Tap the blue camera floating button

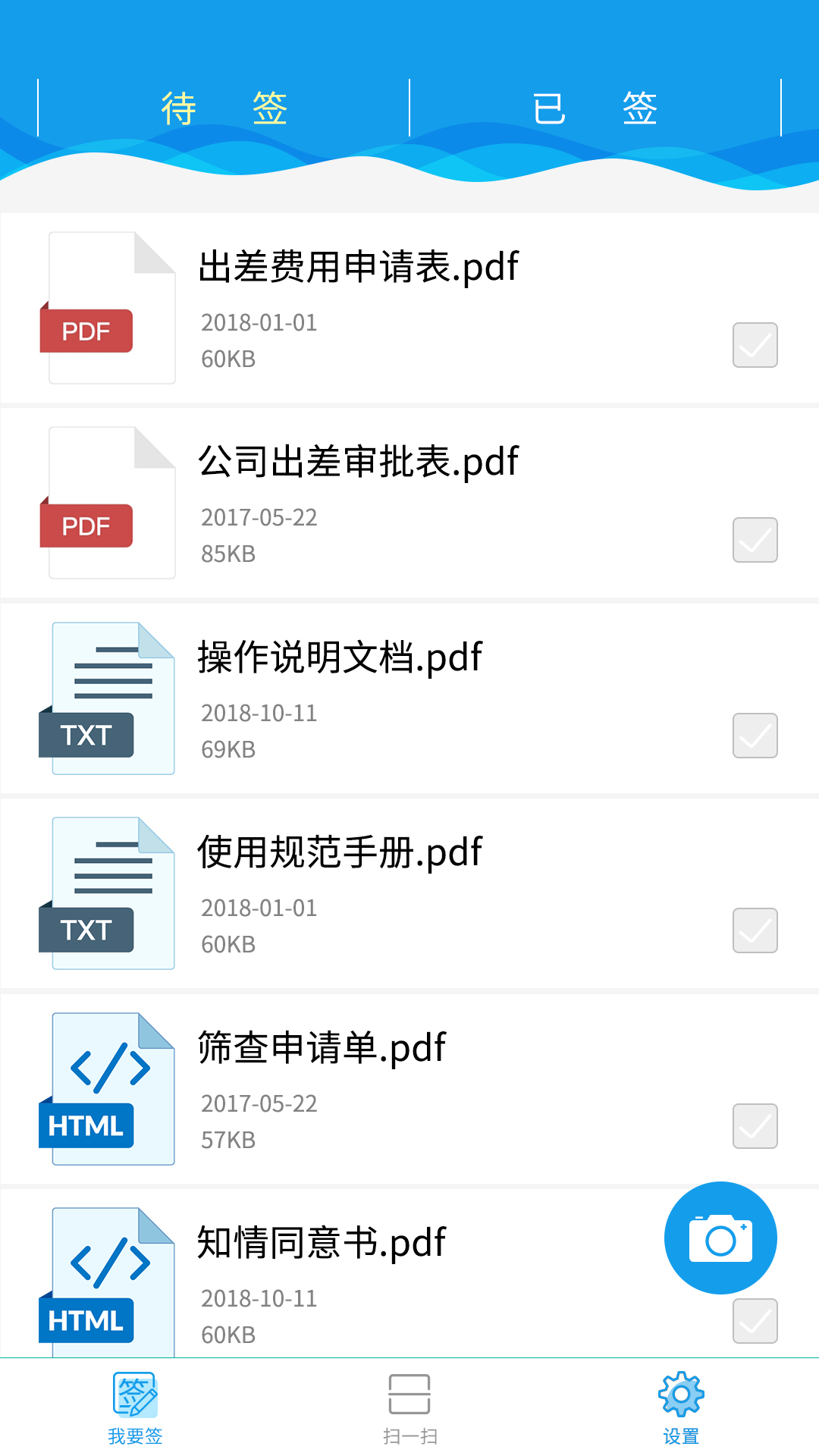pyautogui.click(x=720, y=1237)
